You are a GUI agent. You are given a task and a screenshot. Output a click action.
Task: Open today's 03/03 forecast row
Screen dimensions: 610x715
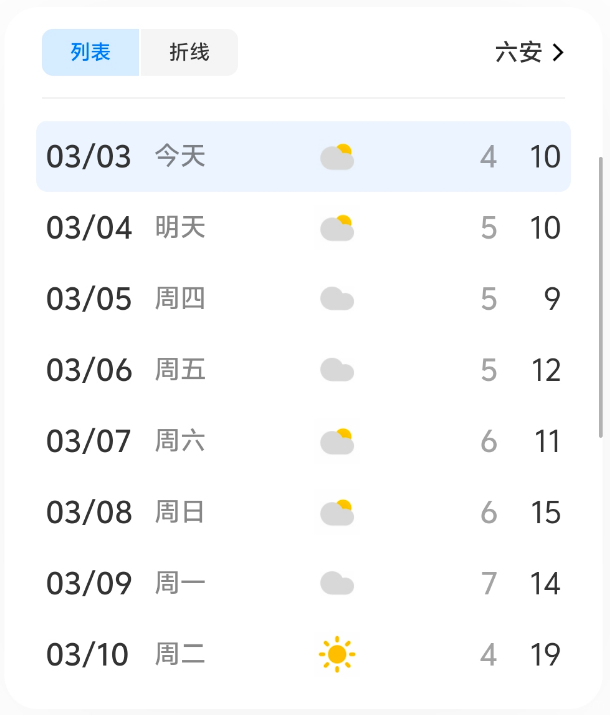point(303,157)
